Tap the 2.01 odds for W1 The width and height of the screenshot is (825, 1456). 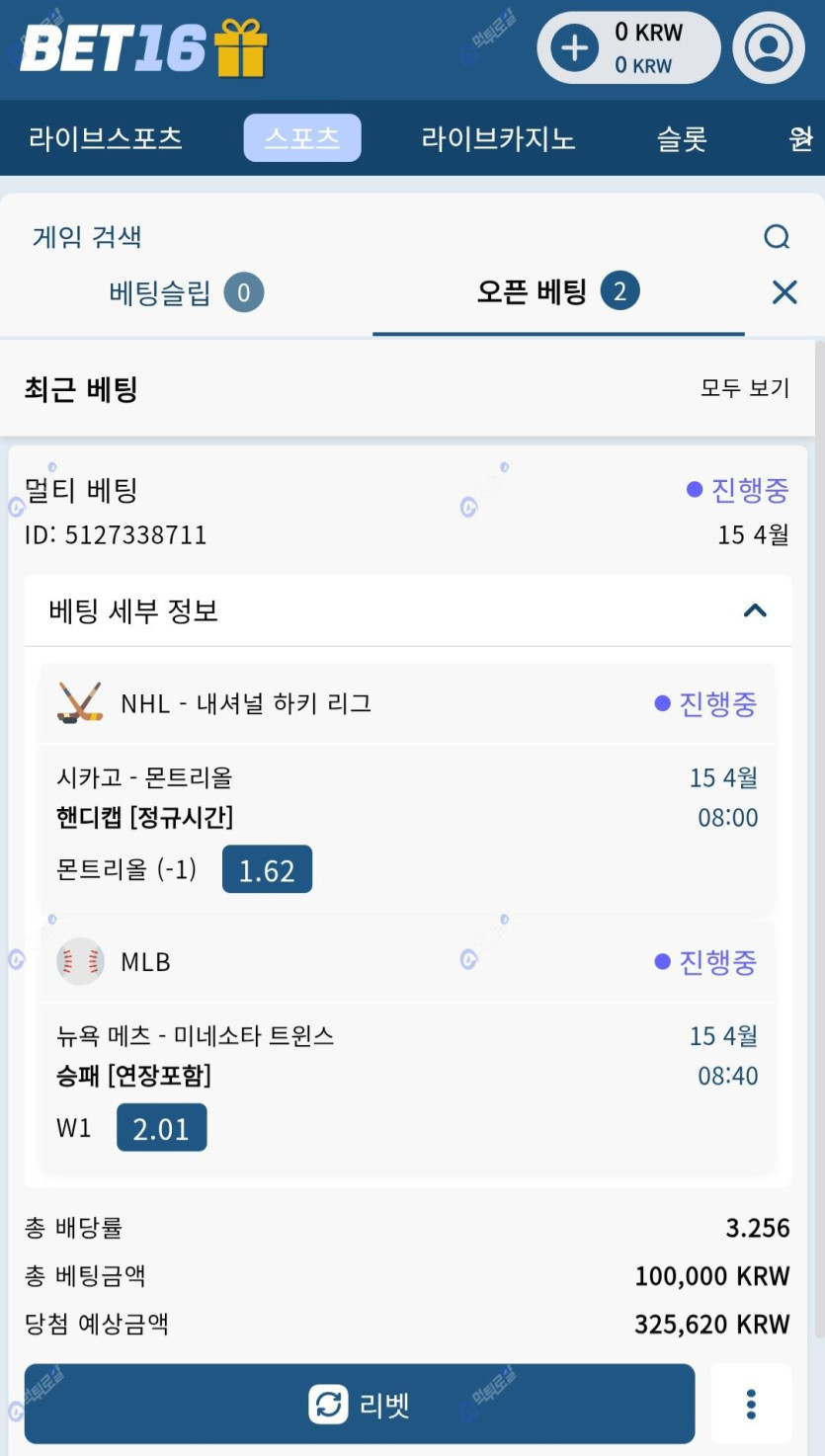tap(162, 1127)
